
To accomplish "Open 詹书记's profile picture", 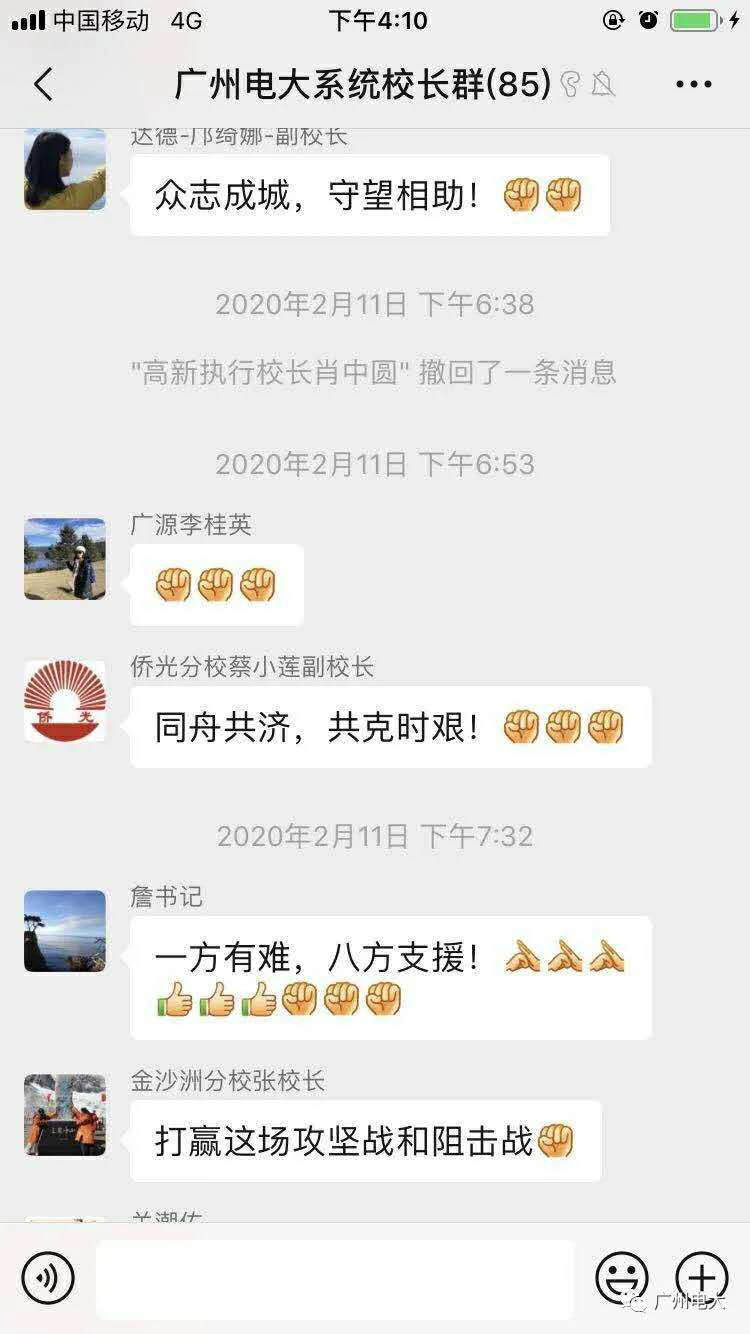I will click(65, 931).
